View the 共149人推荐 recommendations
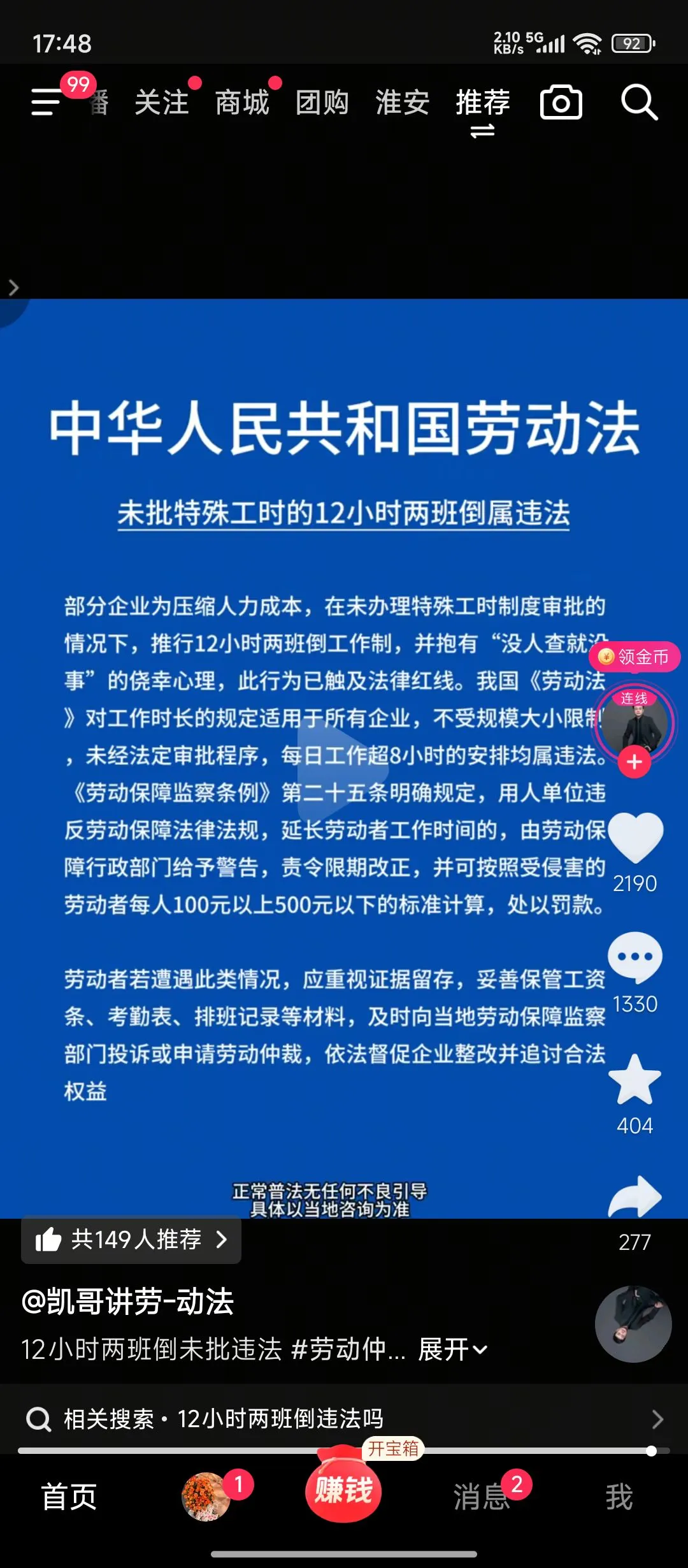 coord(131,1240)
